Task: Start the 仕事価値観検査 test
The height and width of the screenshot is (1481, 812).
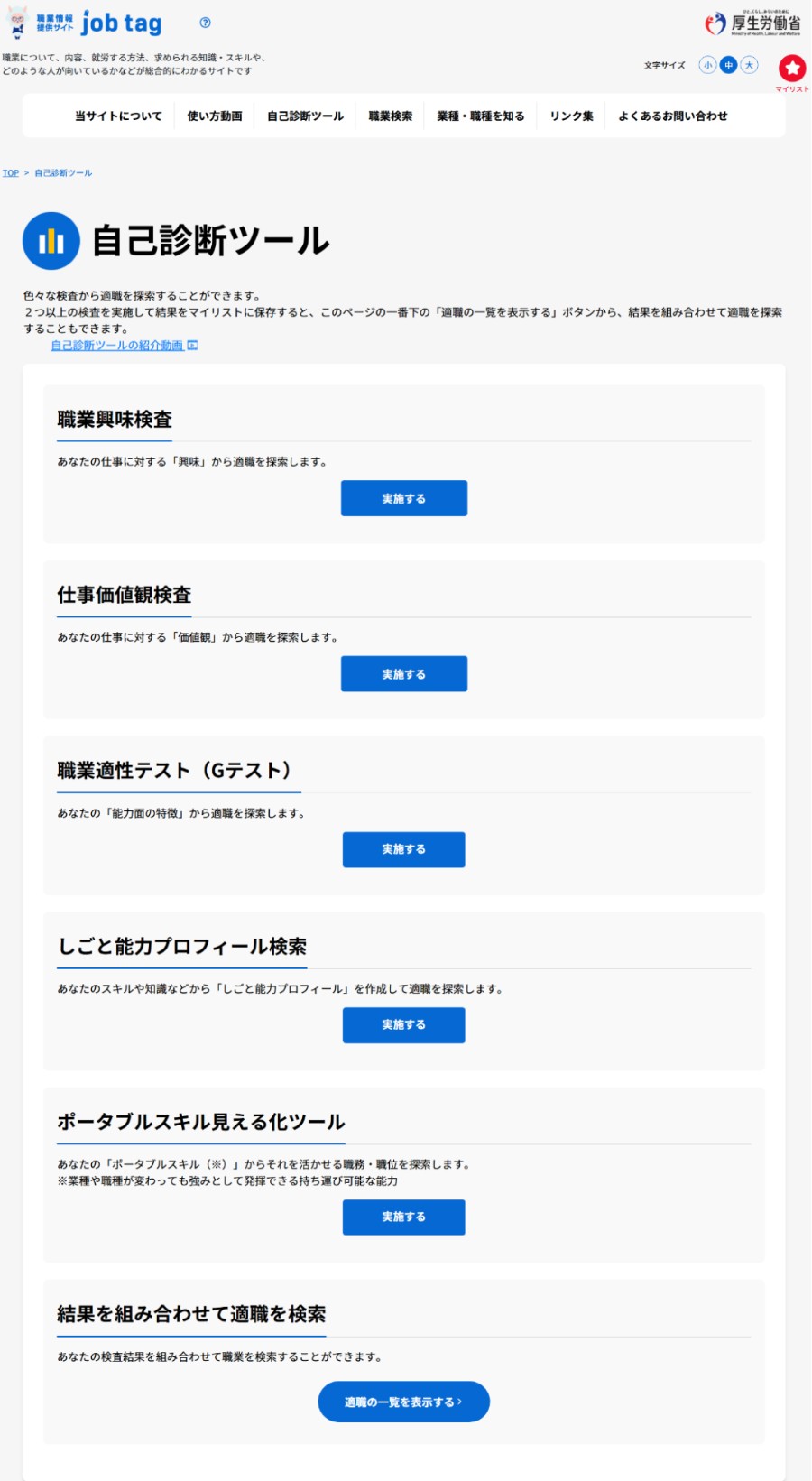Action: [403, 674]
